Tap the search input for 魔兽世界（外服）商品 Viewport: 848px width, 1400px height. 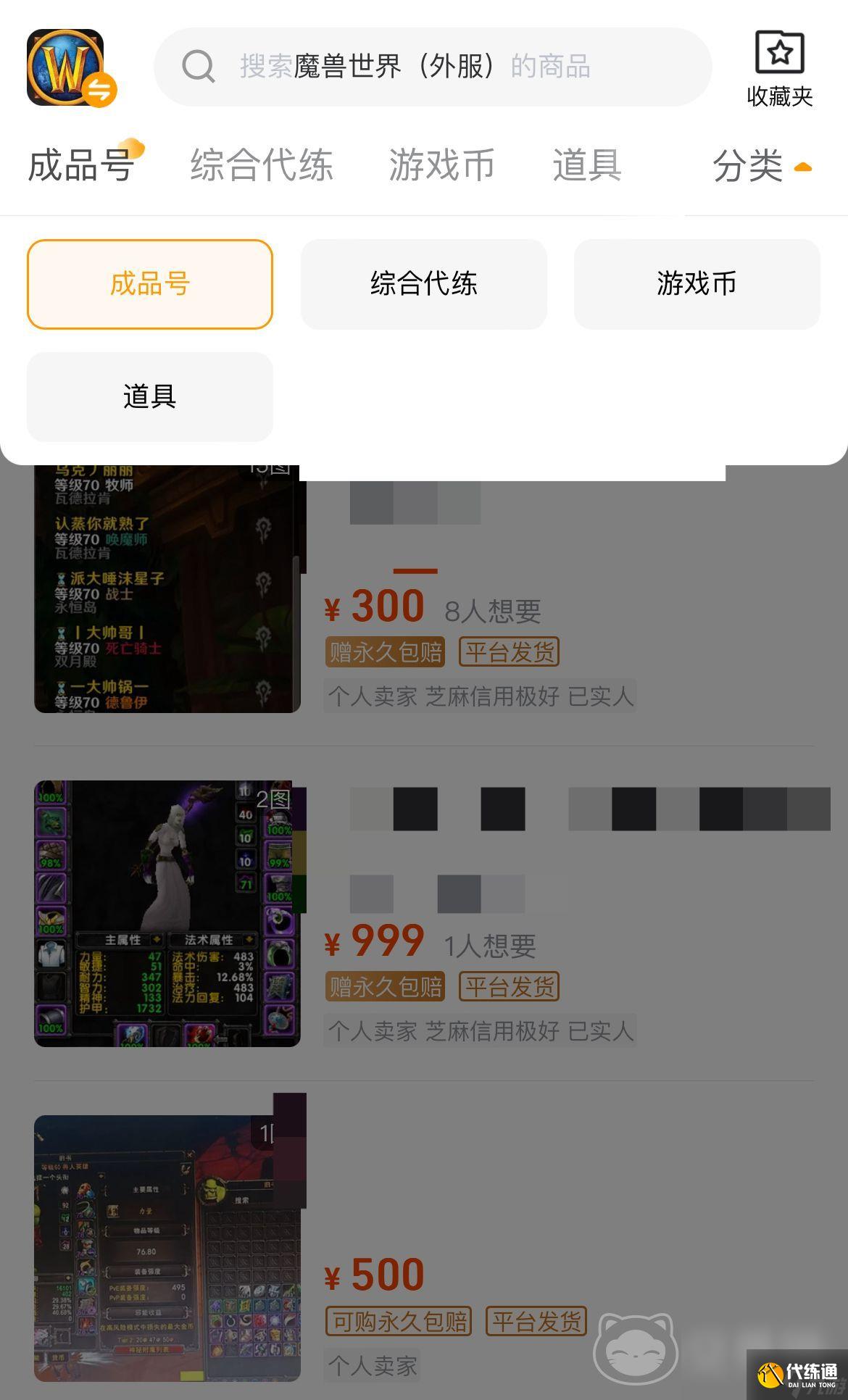pos(435,66)
